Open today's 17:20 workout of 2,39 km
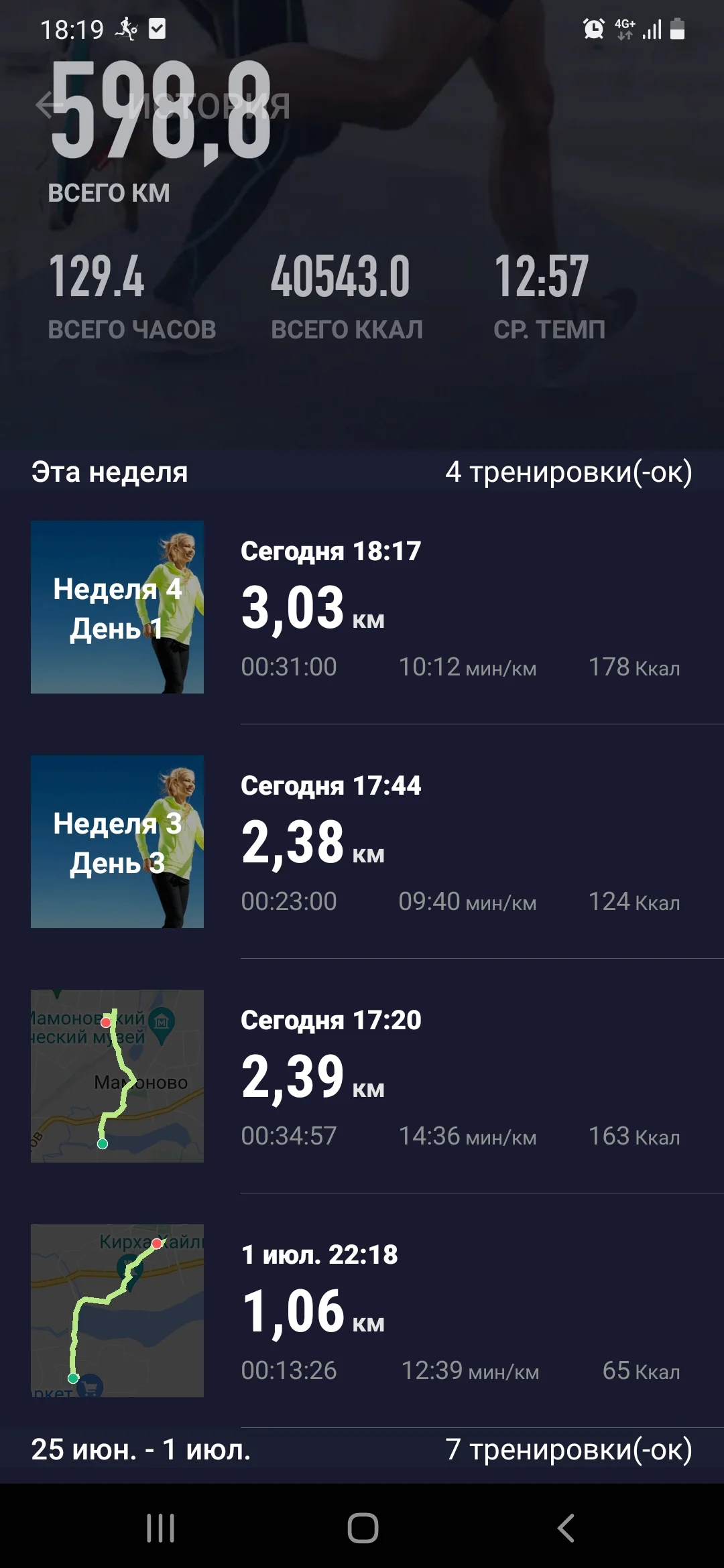The width and height of the screenshot is (724, 1568). pos(362,1077)
